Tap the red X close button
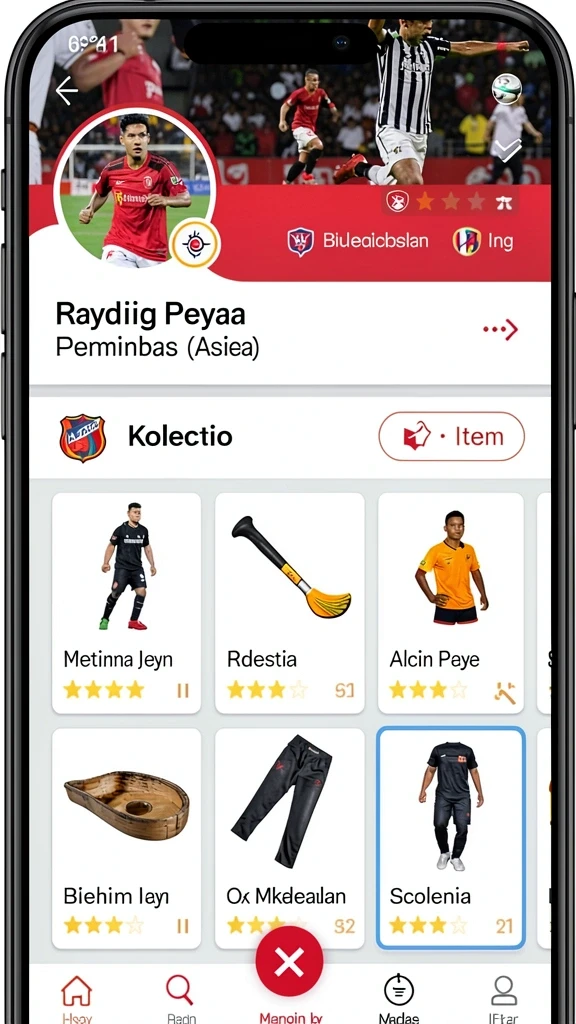This screenshot has width=576, height=1024. (289, 961)
